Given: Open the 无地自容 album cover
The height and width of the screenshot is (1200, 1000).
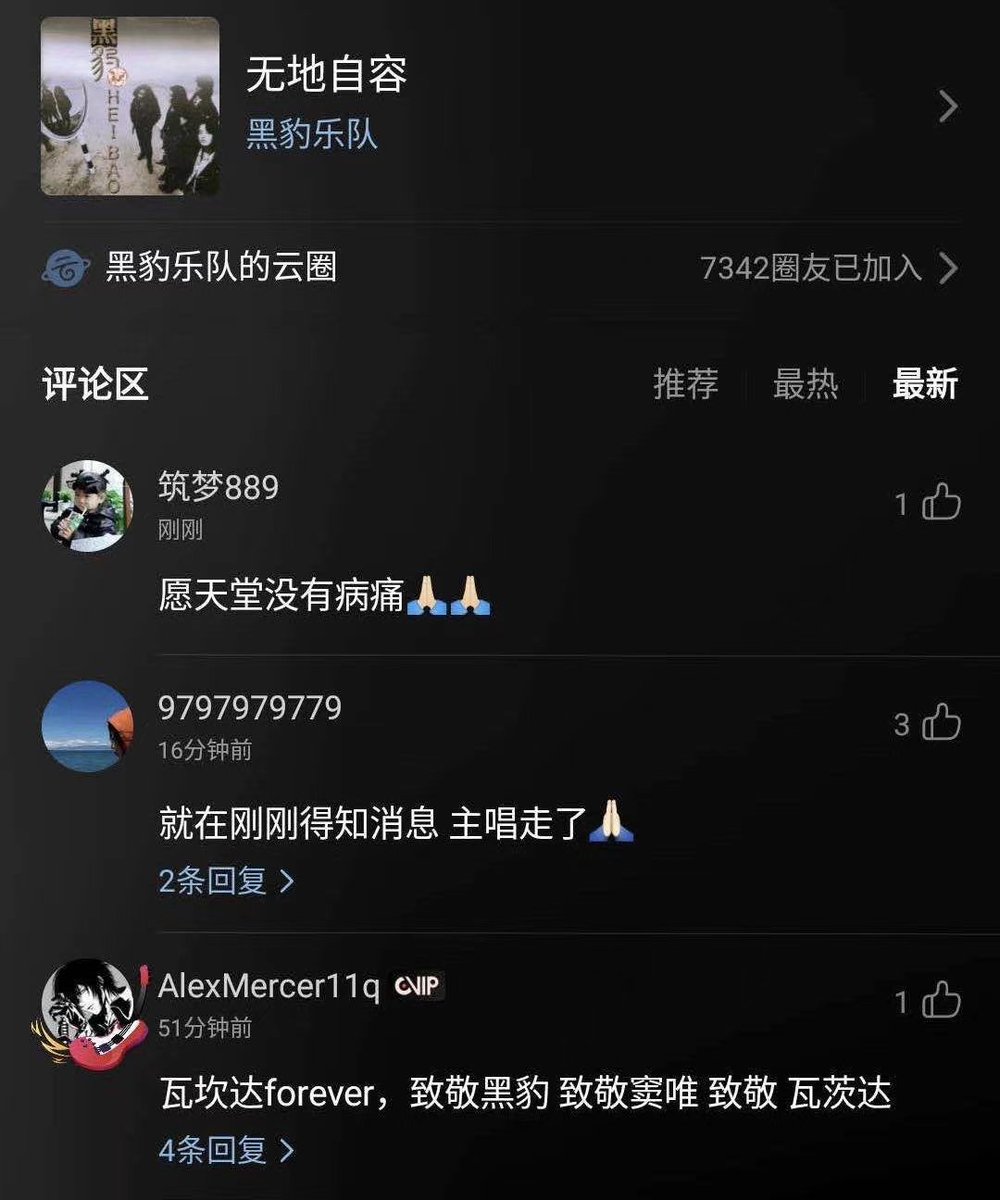Looking at the screenshot, I should 130,106.
